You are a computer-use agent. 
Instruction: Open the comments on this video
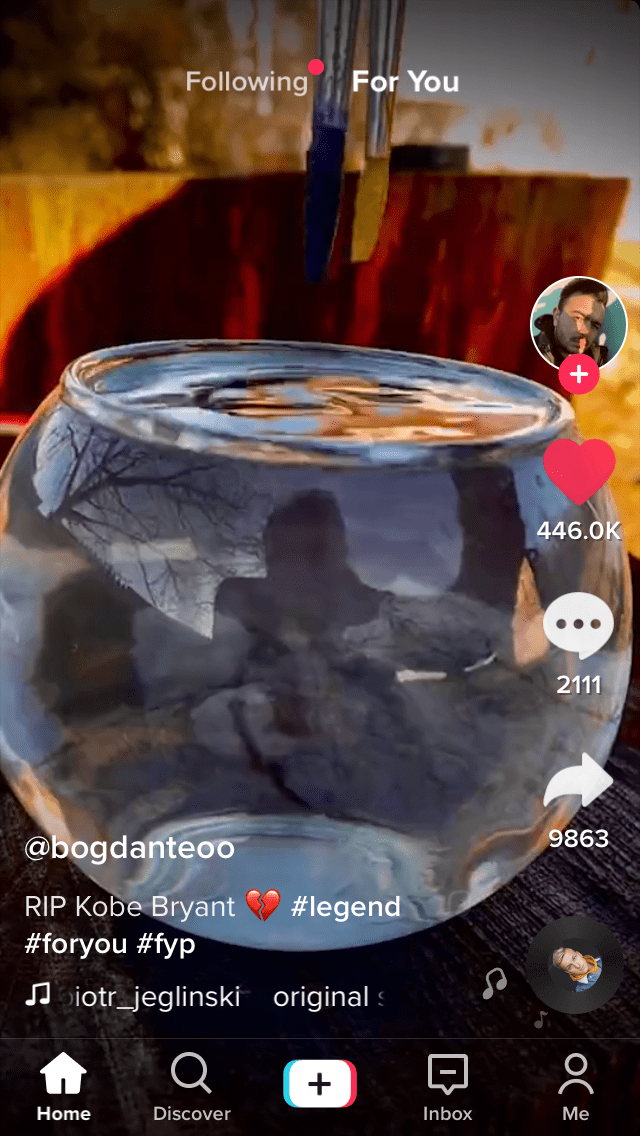[x=579, y=626]
